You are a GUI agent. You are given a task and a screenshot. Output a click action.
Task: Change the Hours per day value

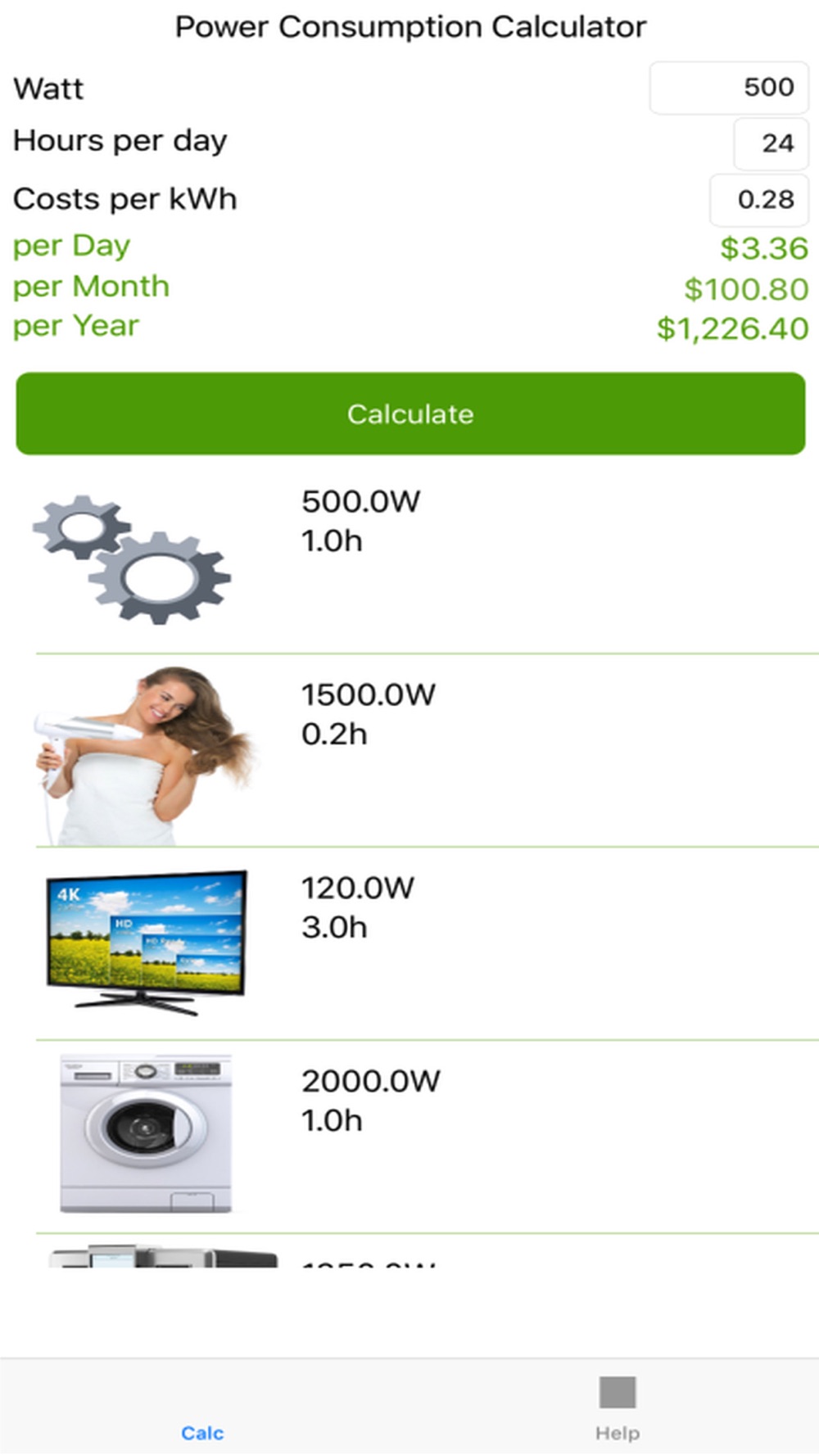coord(771,144)
